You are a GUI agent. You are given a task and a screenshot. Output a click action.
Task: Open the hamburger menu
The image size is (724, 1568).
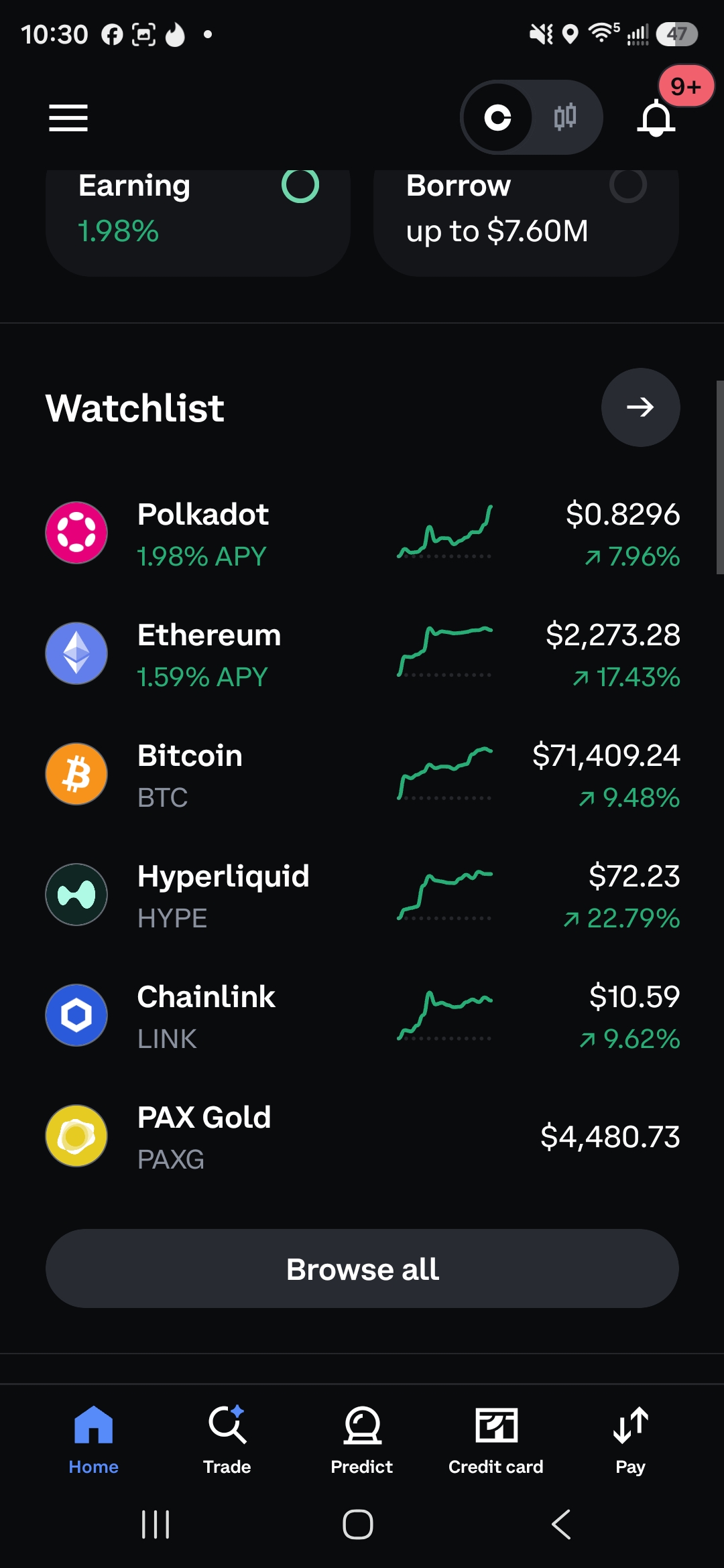tap(68, 118)
